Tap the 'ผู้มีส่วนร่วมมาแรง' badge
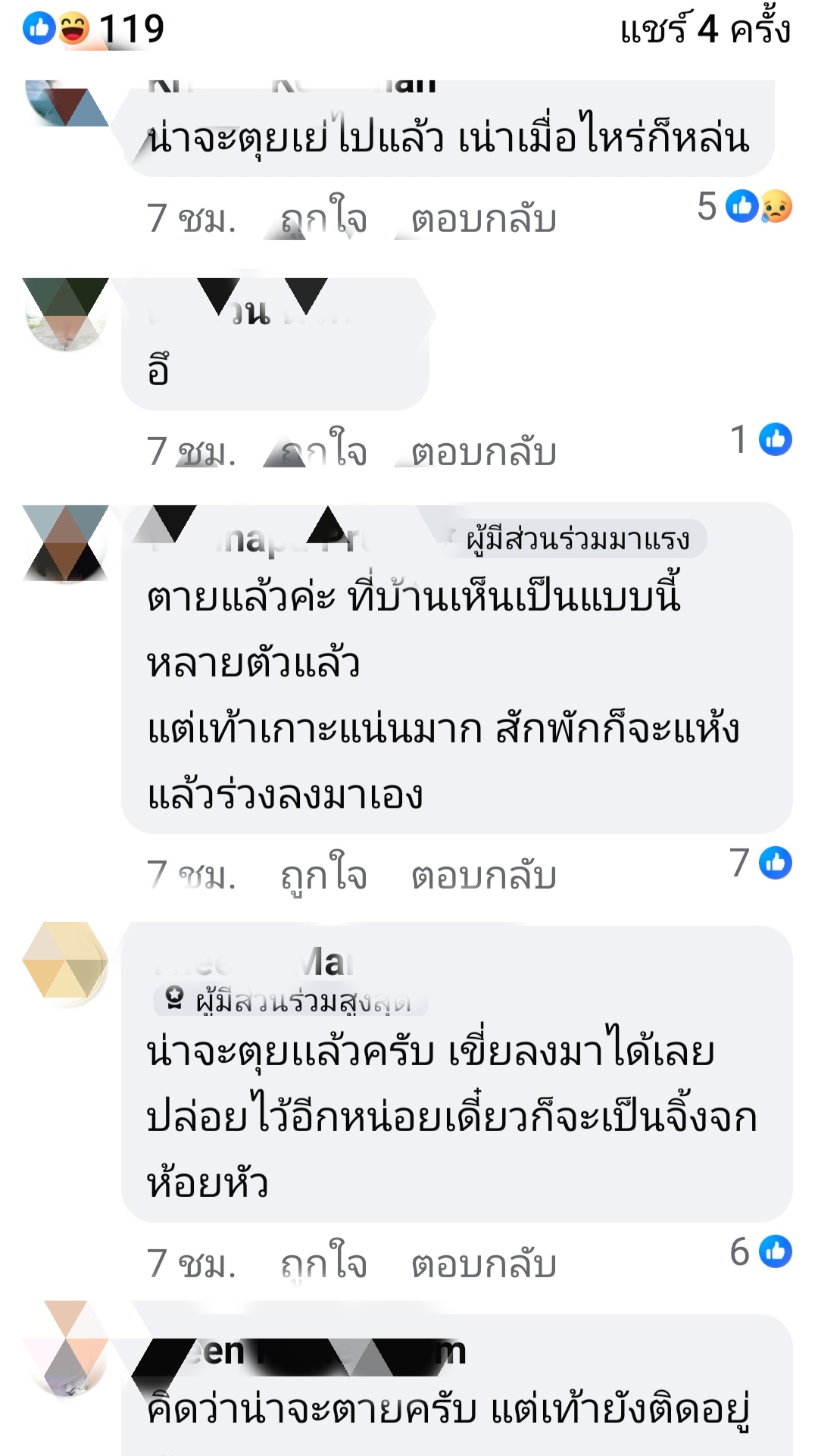This screenshot has width=818, height=1456. [577, 539]
